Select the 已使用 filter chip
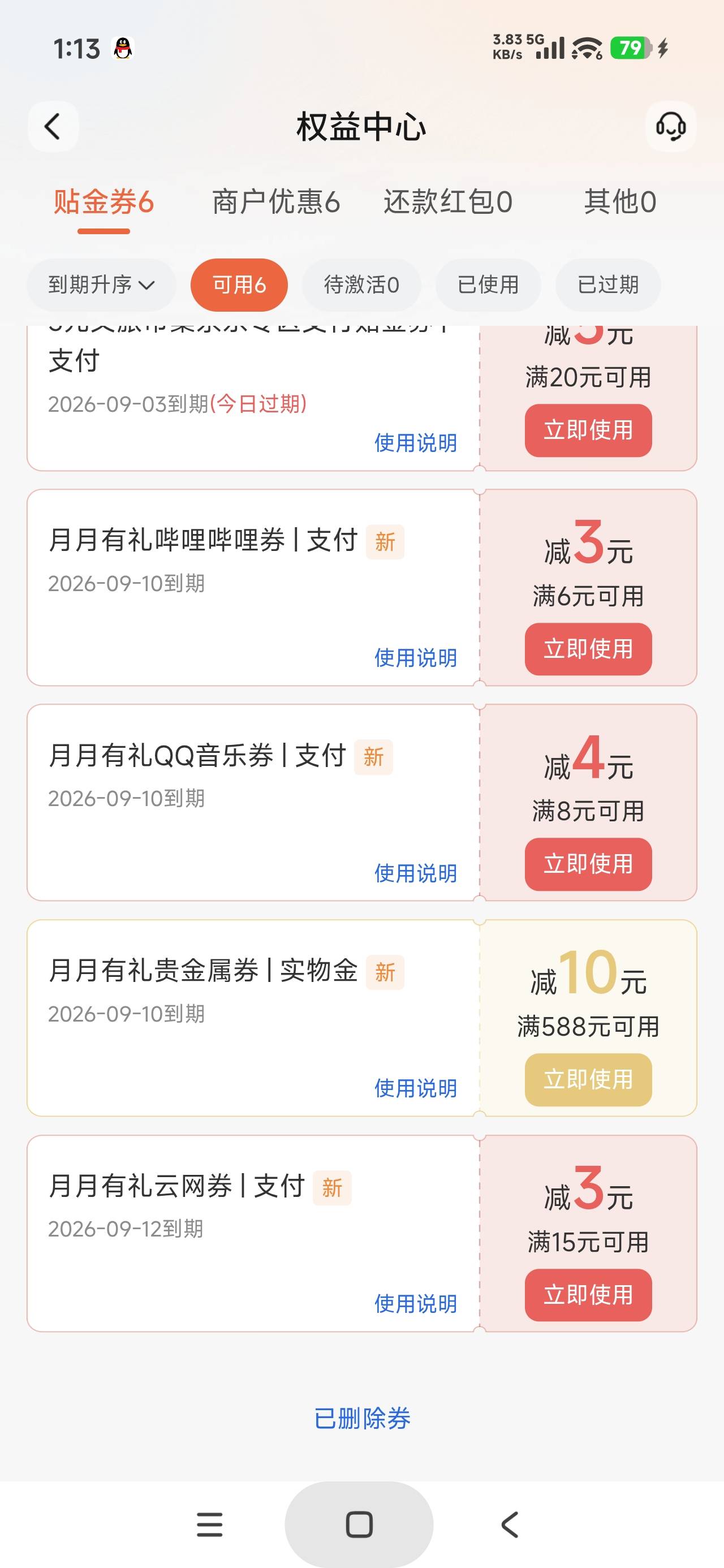Viewport: 724px width, 1568px height. click(488, 285)
